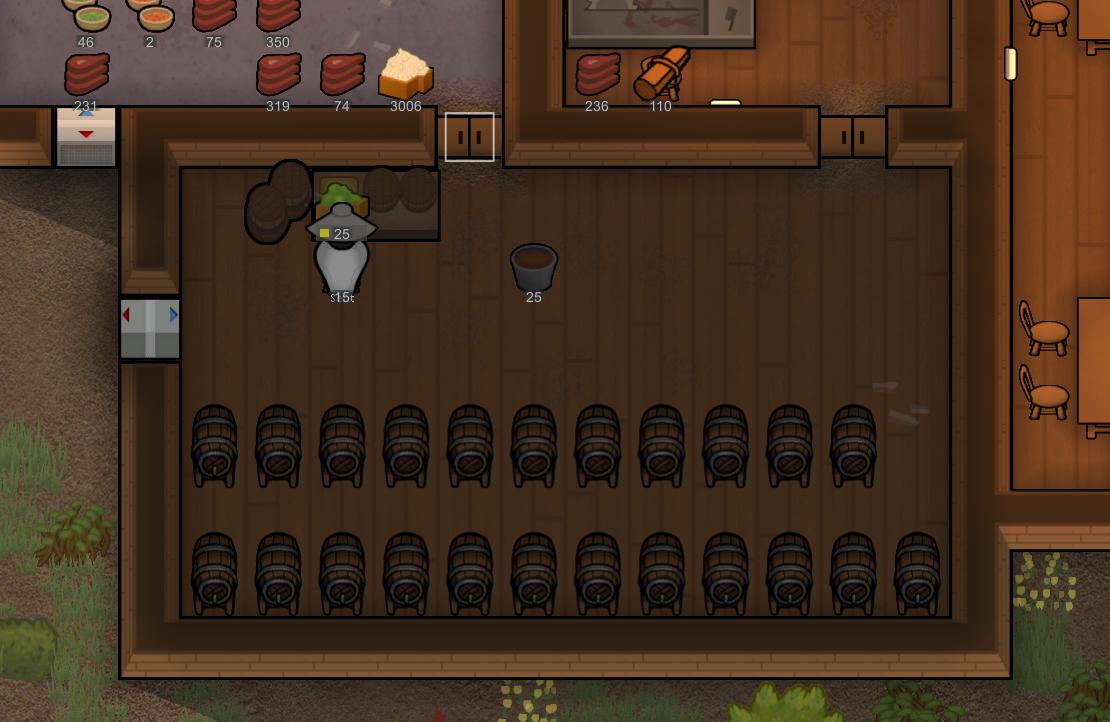Select the cooler with red and blue arrows
Viewport: 1110px width, 722px height.
tap(150, 328)
